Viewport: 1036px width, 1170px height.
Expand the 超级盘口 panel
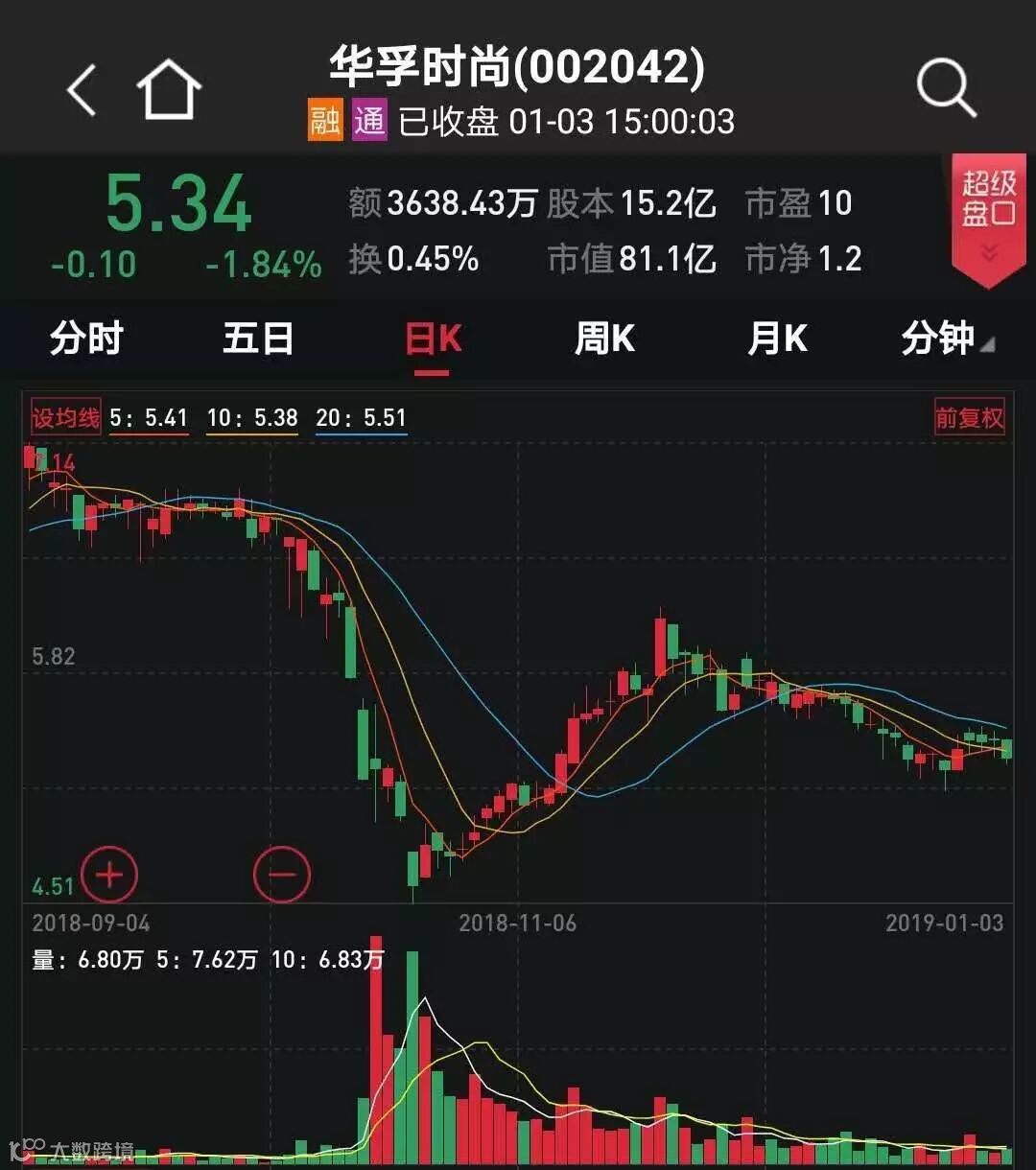click(988, 218)
